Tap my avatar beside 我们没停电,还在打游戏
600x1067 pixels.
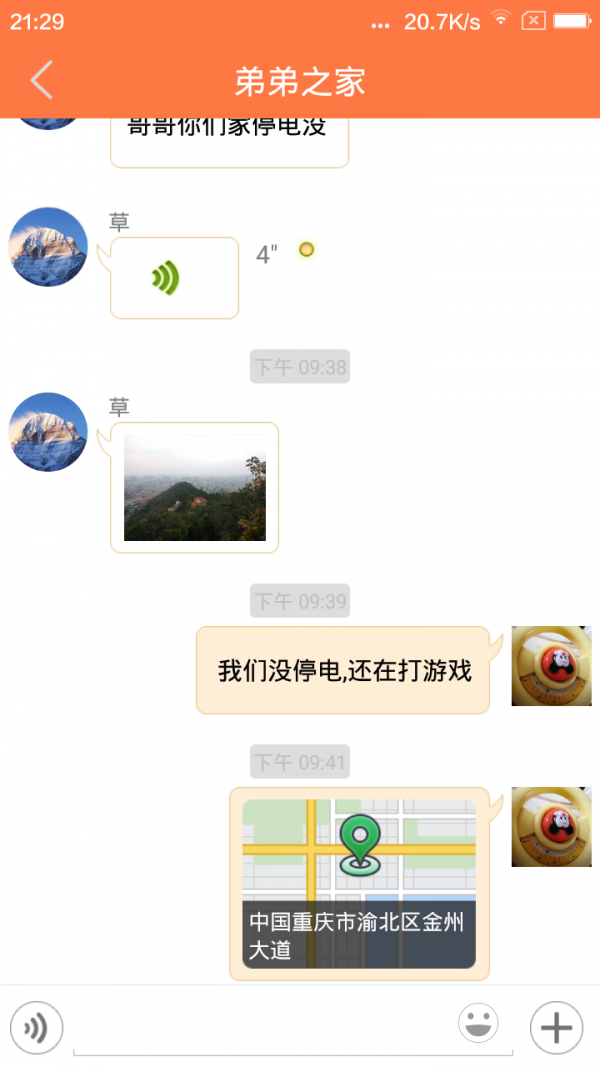pos(551,666)
